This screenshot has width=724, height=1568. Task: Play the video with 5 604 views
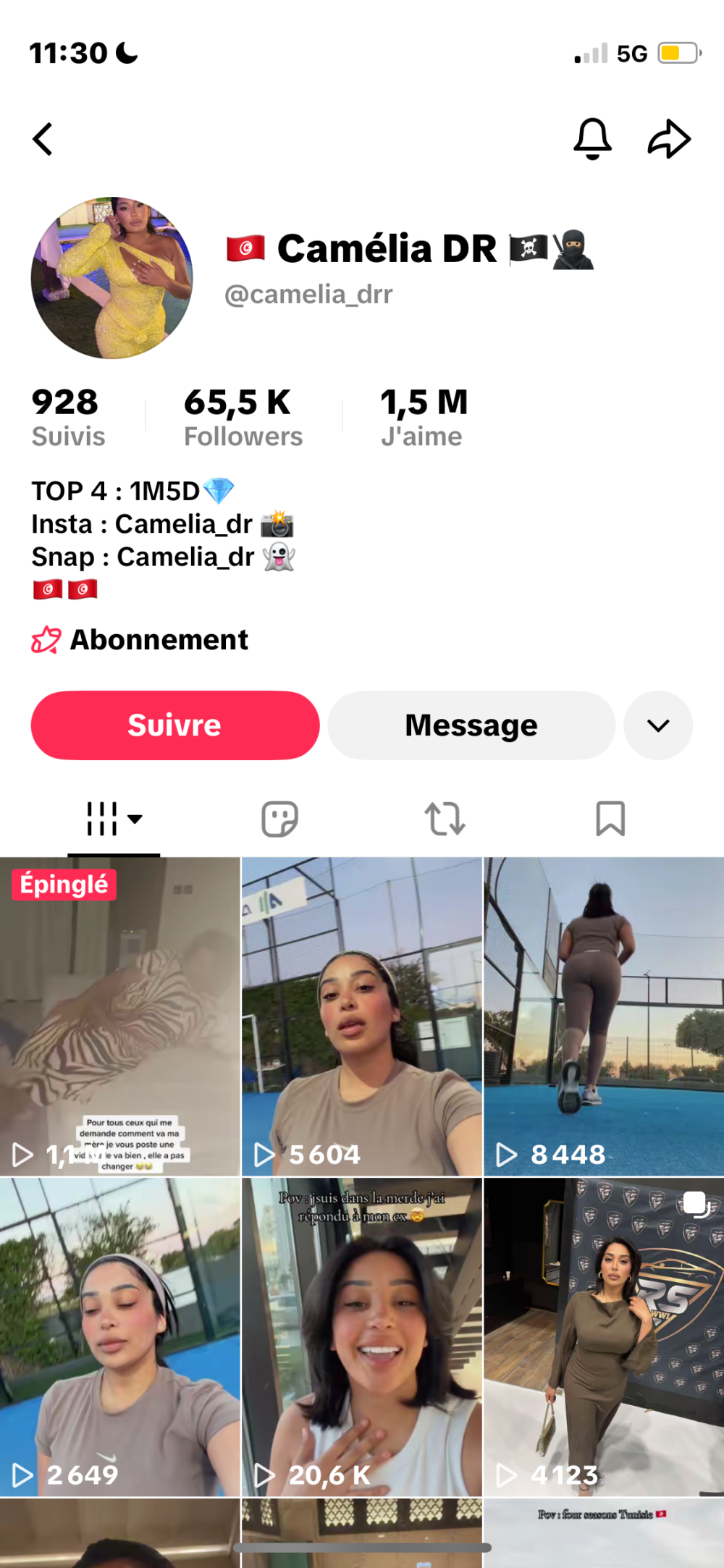361,1016
